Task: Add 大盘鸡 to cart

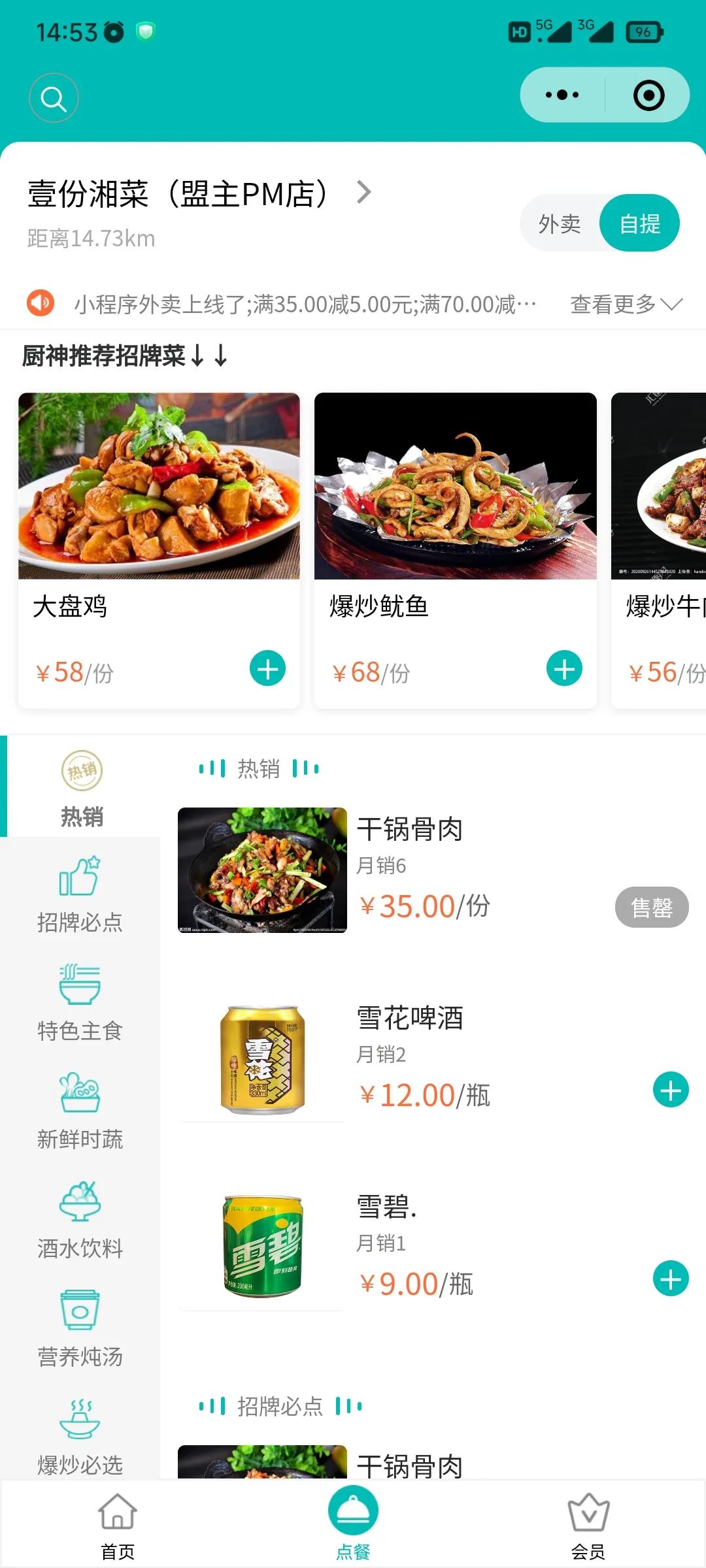Action: pyautogui.click(x=267, y=668)
